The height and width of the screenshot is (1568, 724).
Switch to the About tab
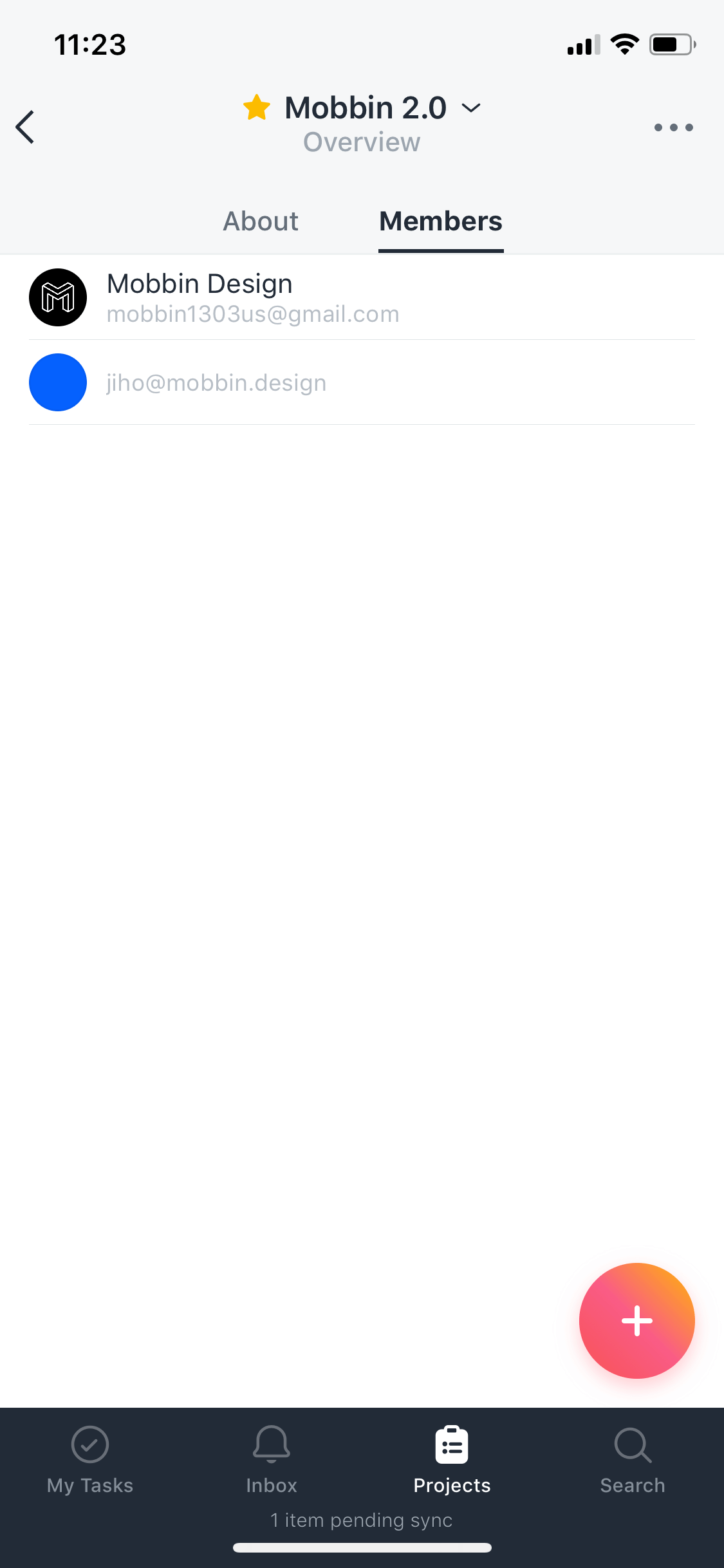coord(261,221)
